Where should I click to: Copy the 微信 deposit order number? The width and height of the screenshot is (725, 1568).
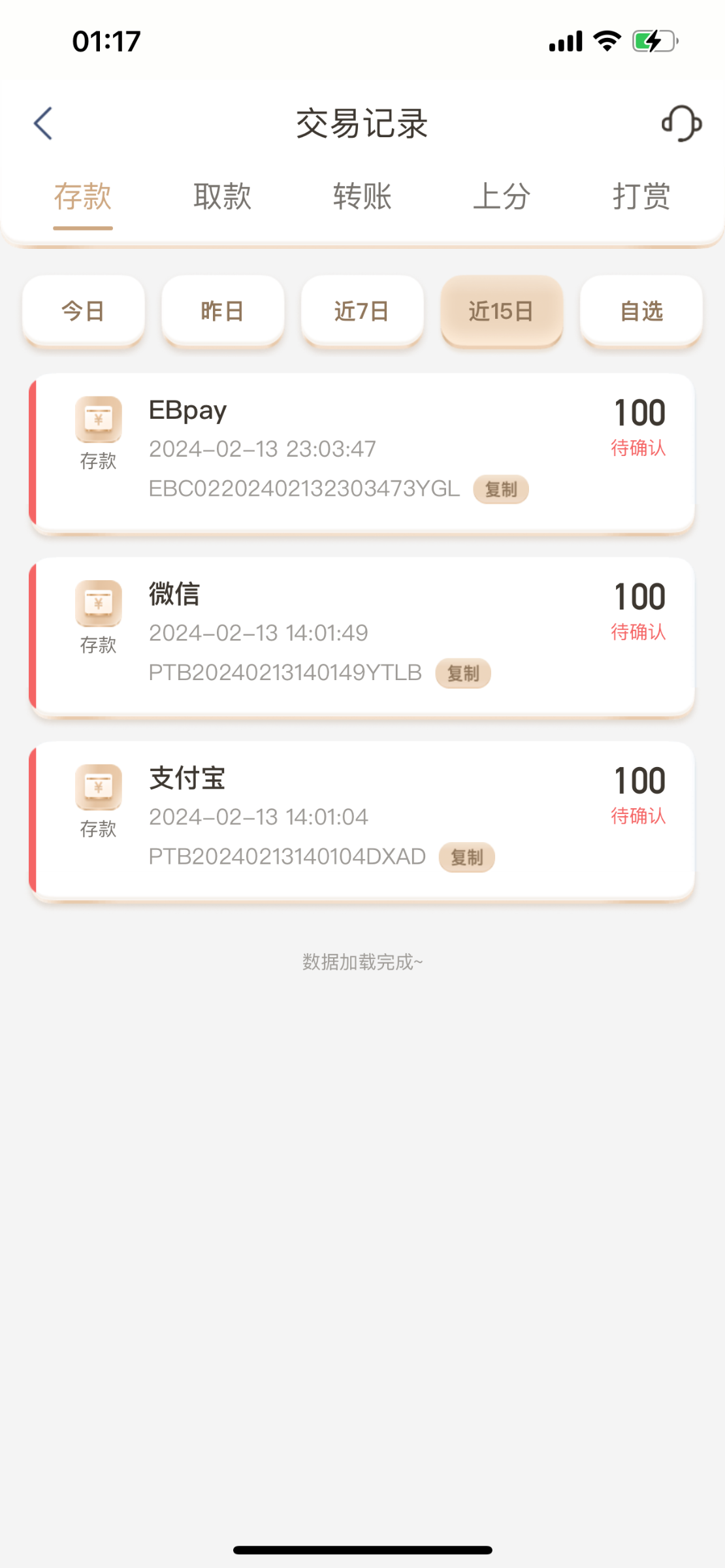tap(463, 673)
